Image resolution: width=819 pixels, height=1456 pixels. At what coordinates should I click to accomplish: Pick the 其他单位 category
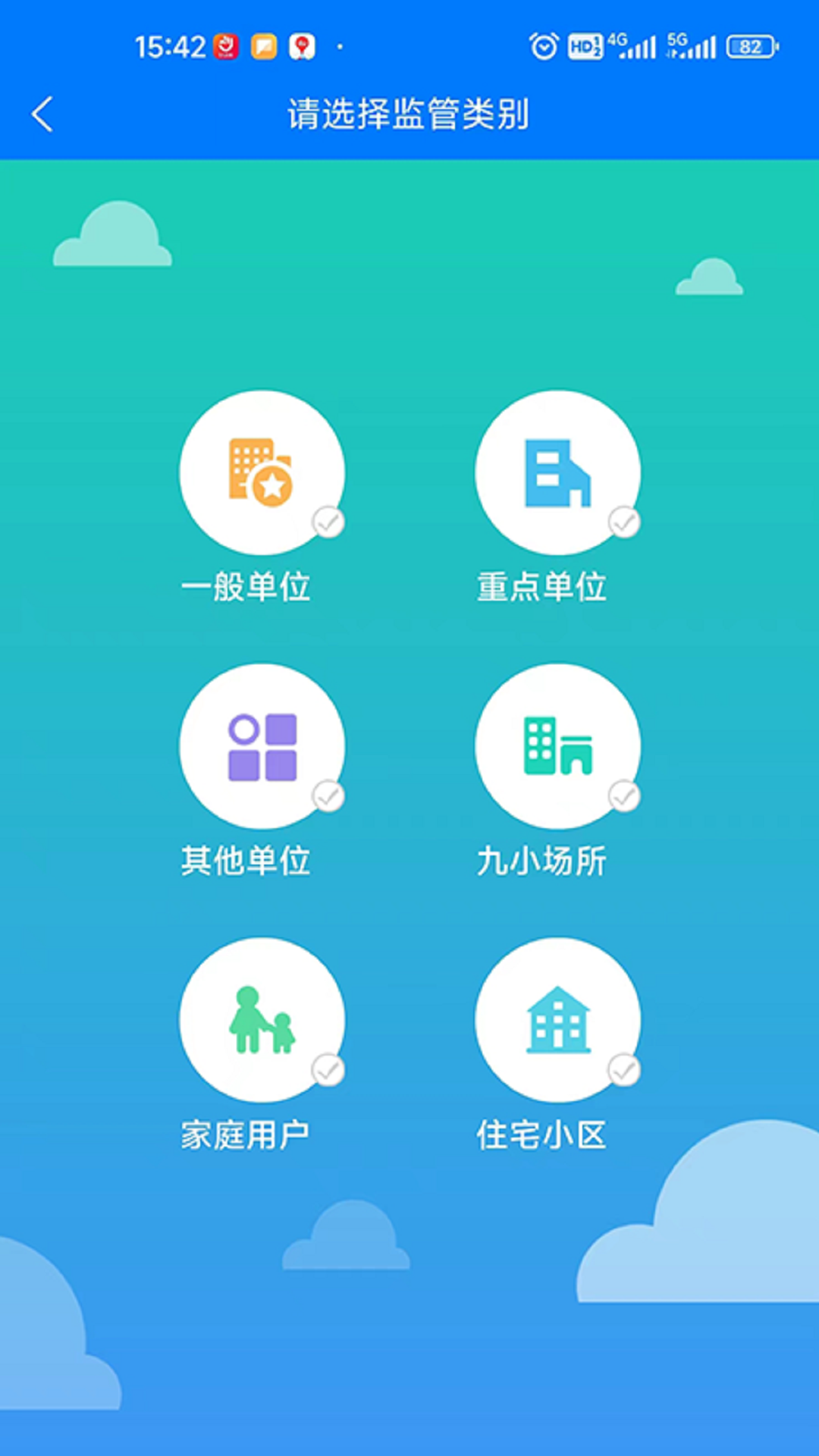point(262,747)
